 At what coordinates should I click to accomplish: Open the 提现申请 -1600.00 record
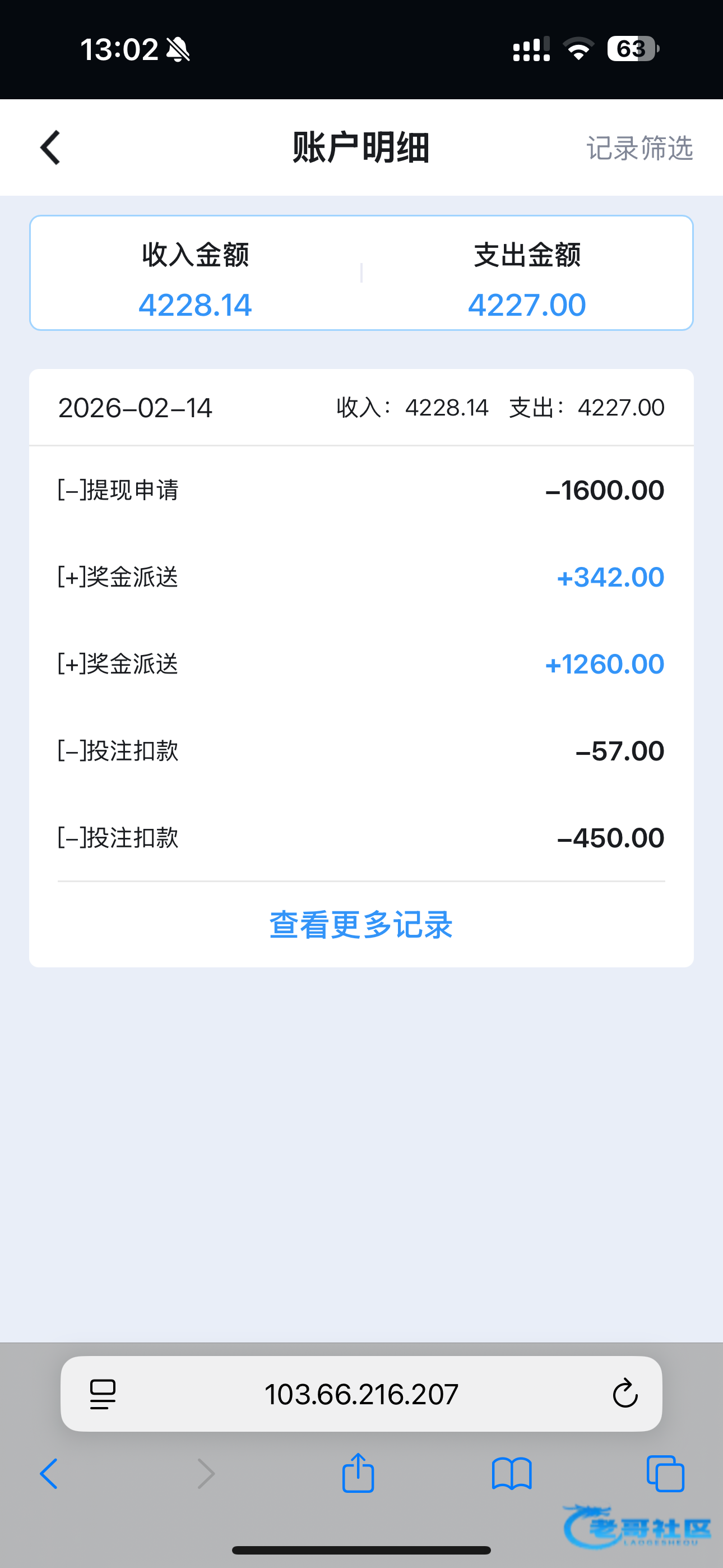click(361, 490)
